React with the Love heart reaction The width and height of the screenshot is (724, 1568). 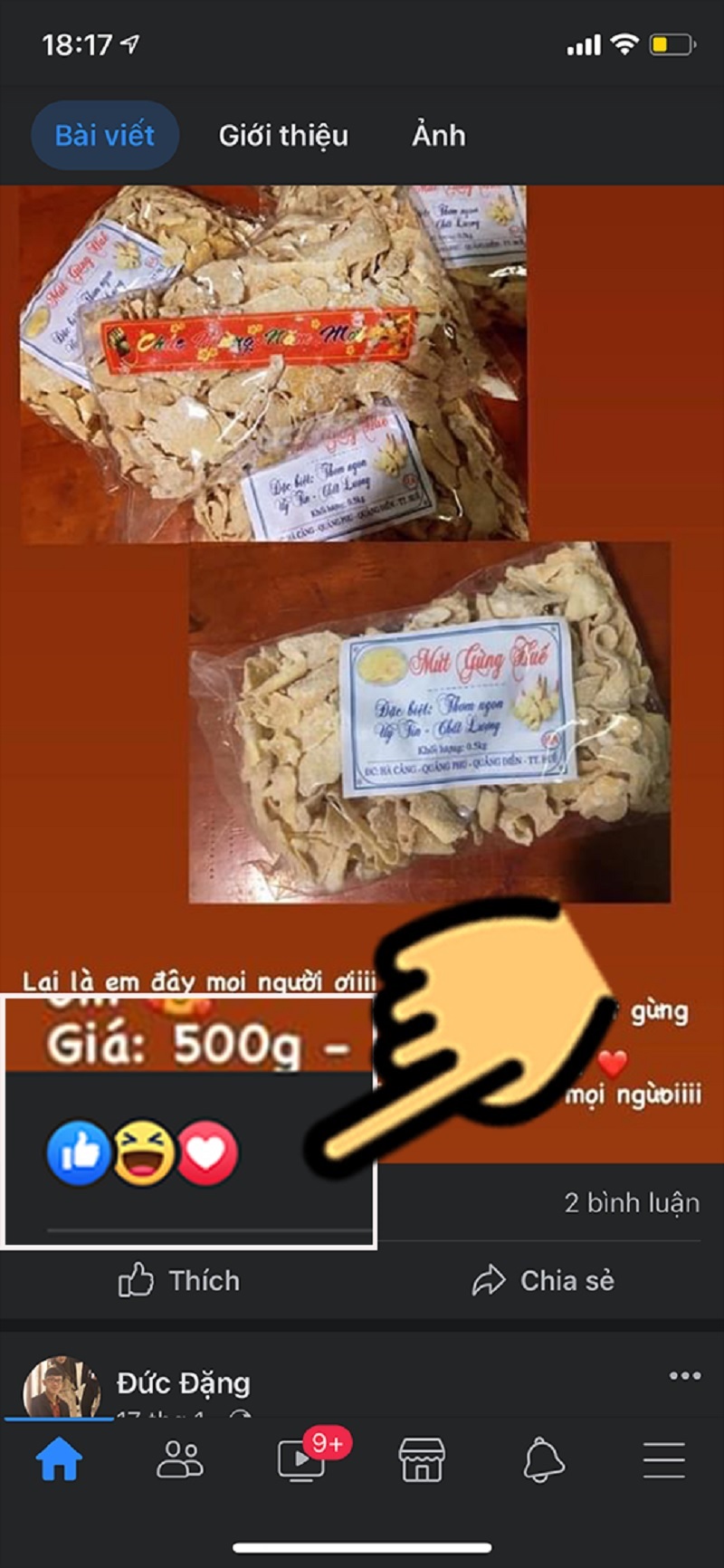tap(207, 1152)
